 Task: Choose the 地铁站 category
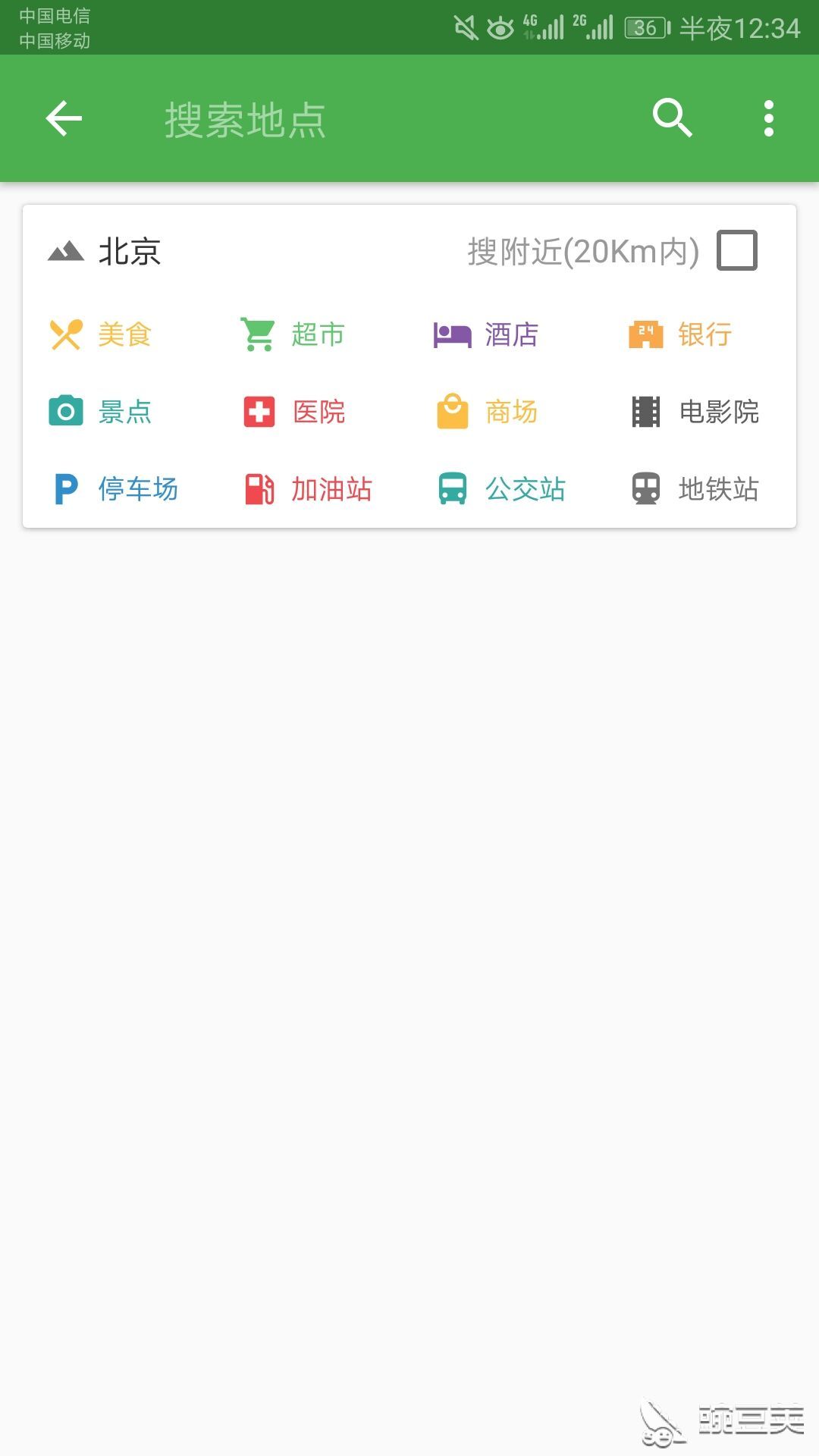[695, 489]
